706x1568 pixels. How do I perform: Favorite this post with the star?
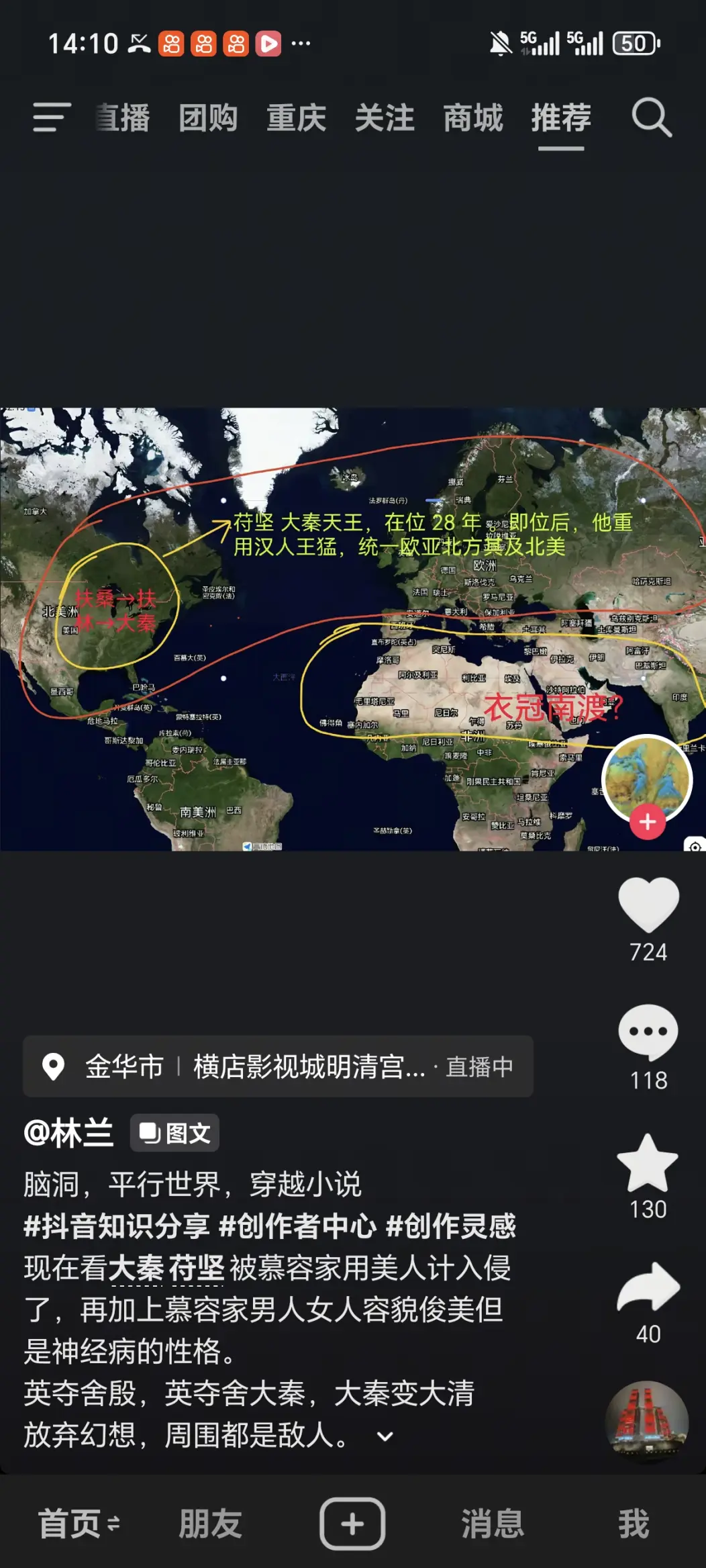point(648,1162)
